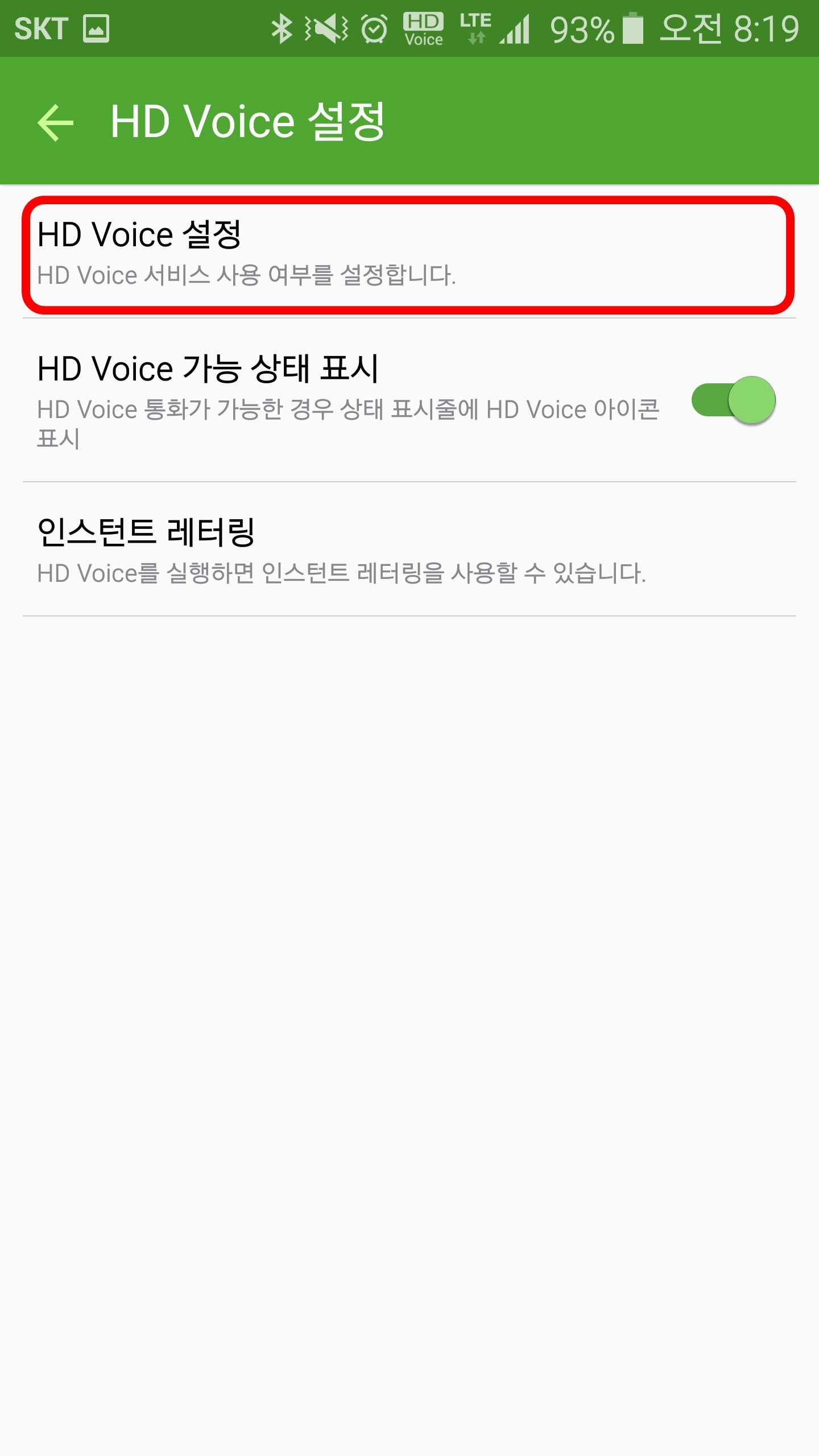Go back using the arrow icon

tap(55, 122)
